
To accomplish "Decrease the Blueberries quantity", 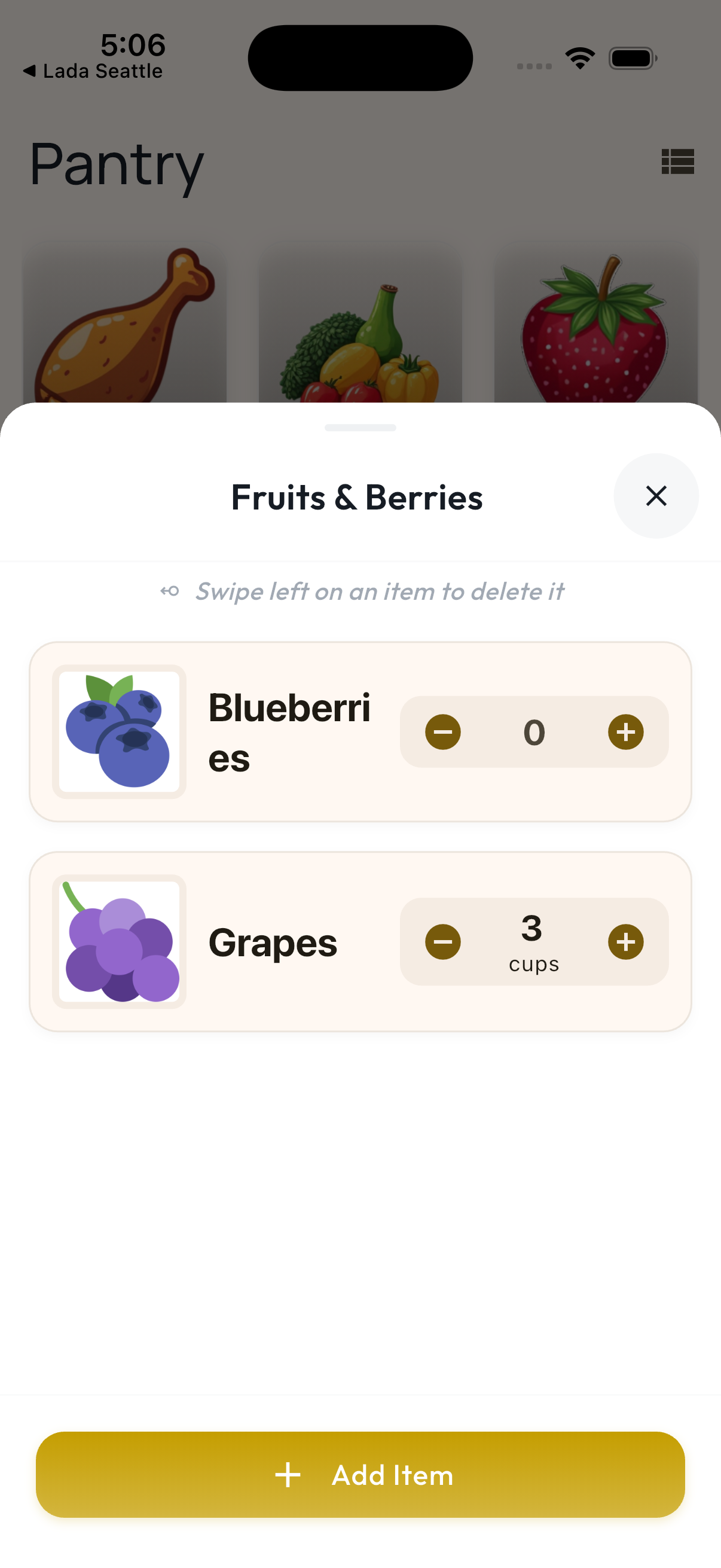I will click(442, 731).
